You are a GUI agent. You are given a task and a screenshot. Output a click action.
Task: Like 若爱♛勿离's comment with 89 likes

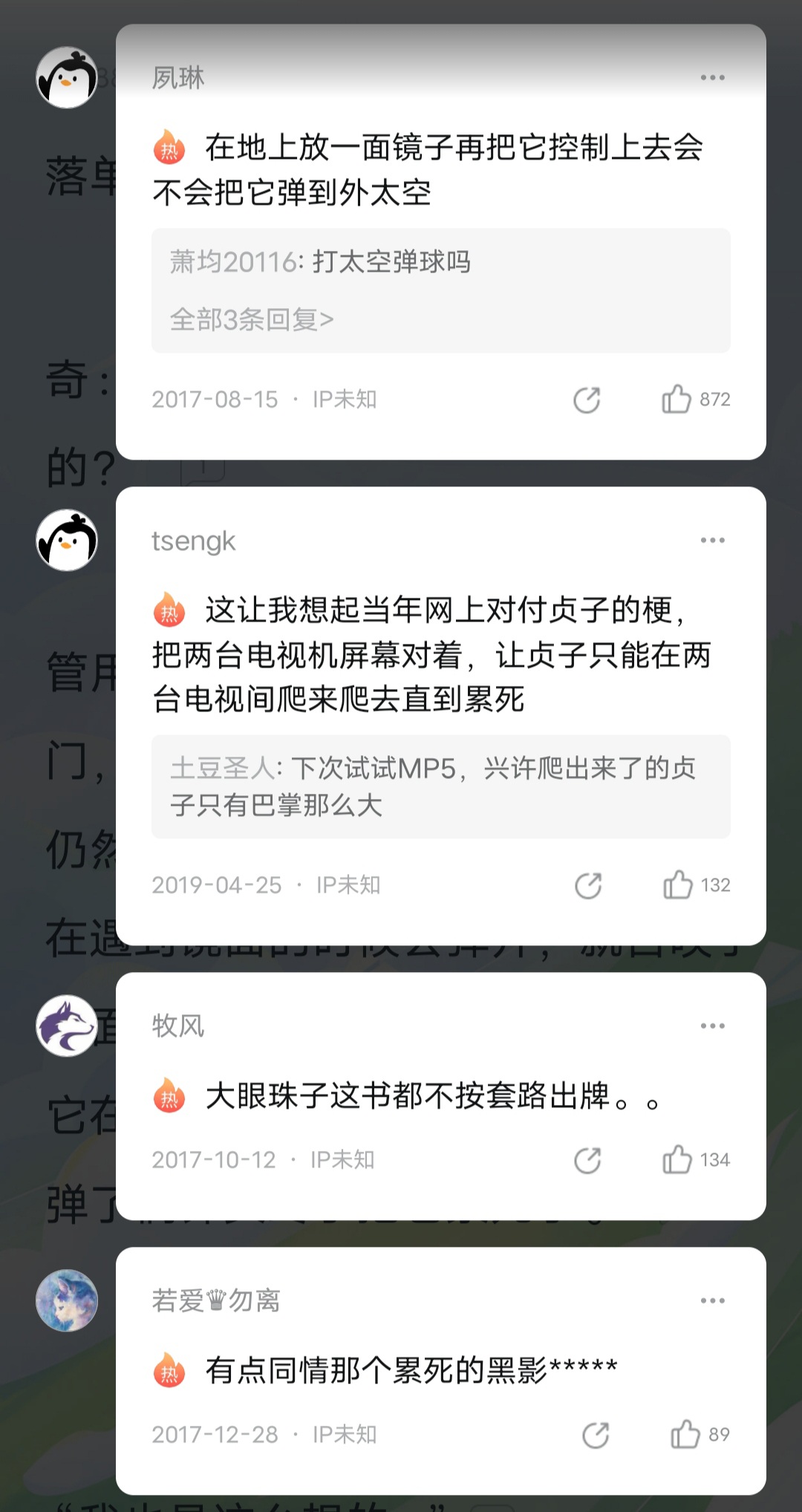700,1435
